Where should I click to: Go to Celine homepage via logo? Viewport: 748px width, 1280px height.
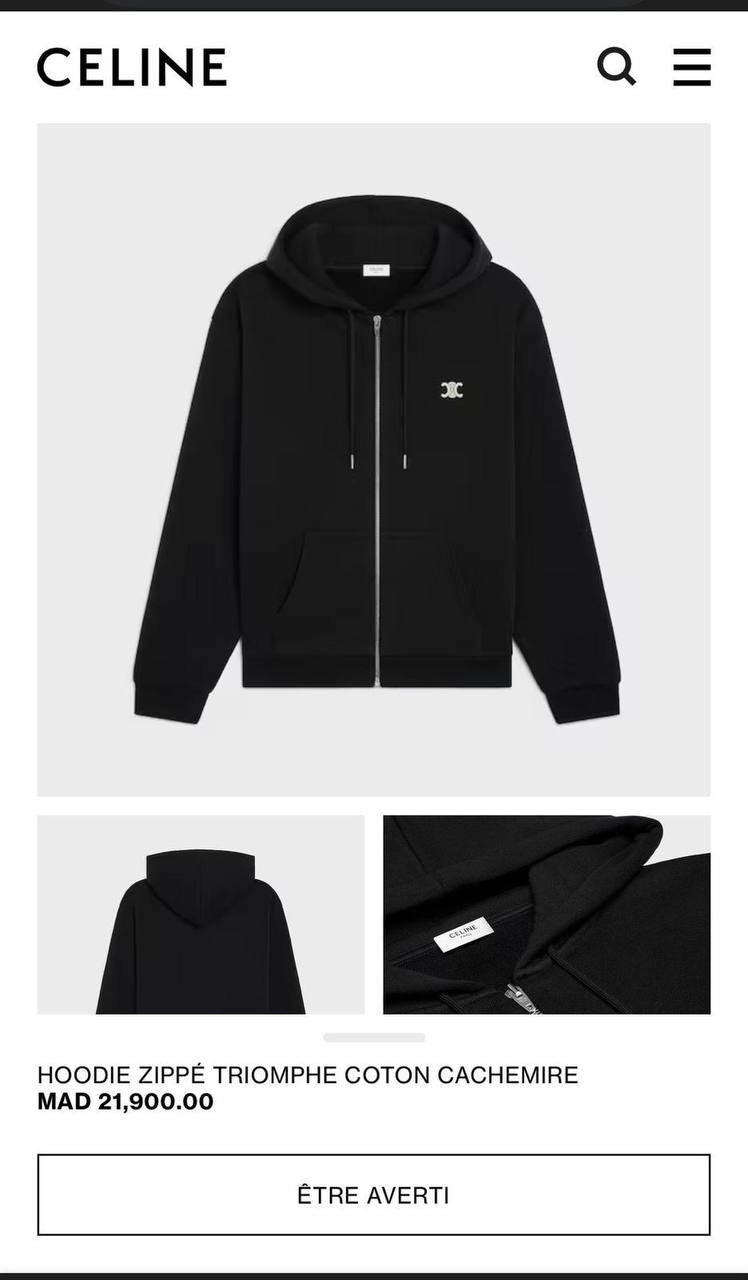pyautogui.click(x=132, y=67)
